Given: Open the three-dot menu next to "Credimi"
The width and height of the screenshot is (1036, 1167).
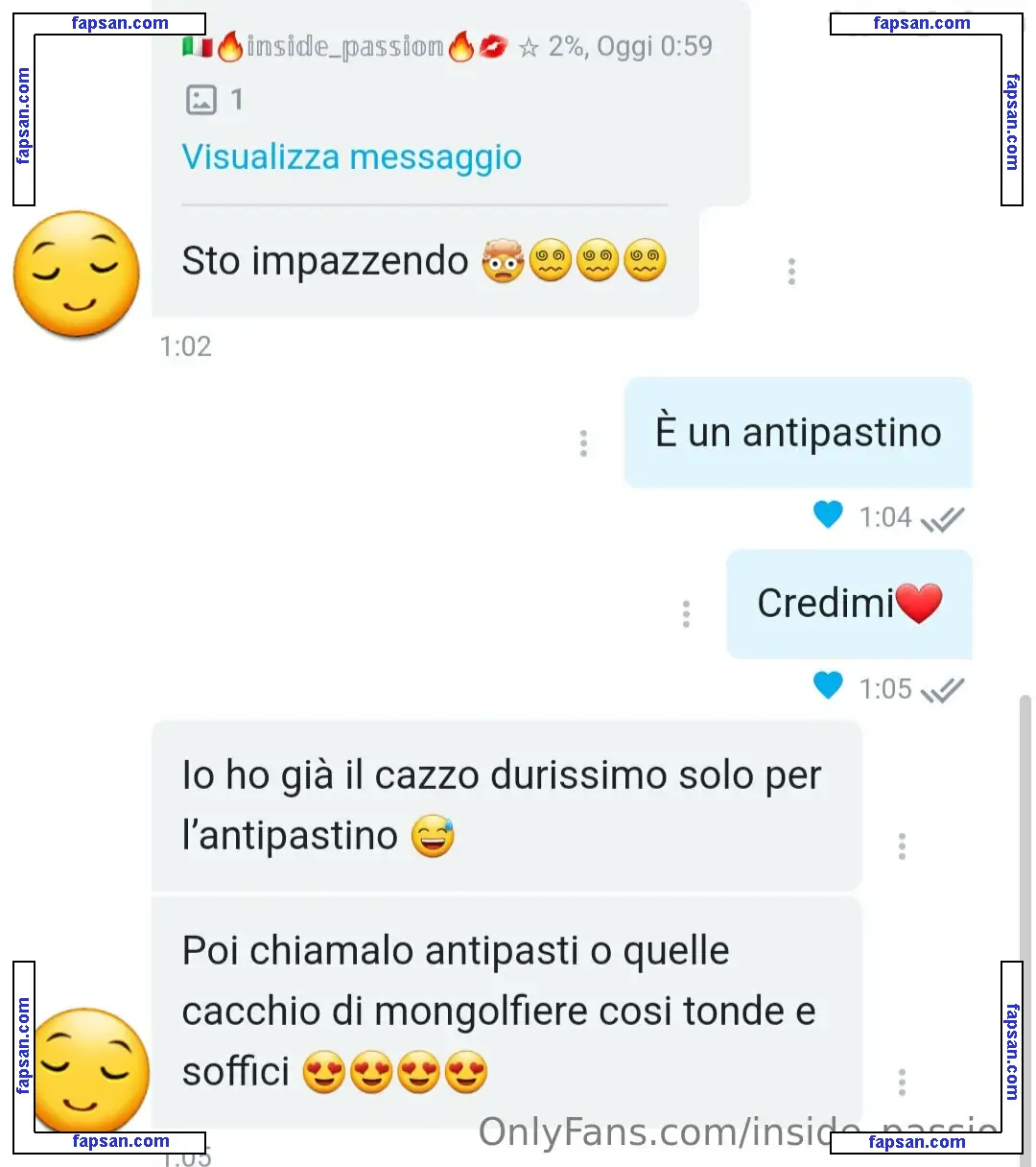Looking at the screenshot, I should tap(686, 614).
